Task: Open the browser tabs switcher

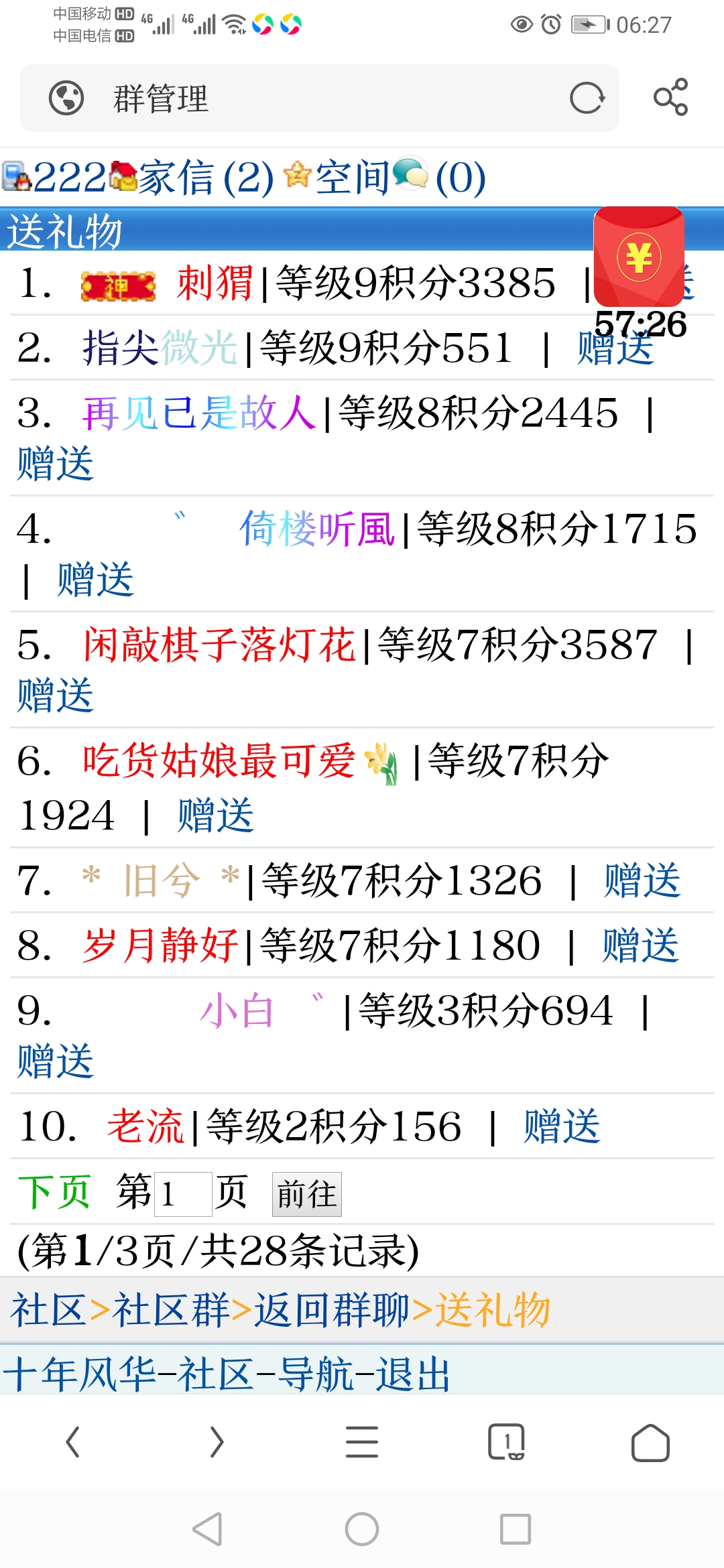Action: (x=506, y=1442)
